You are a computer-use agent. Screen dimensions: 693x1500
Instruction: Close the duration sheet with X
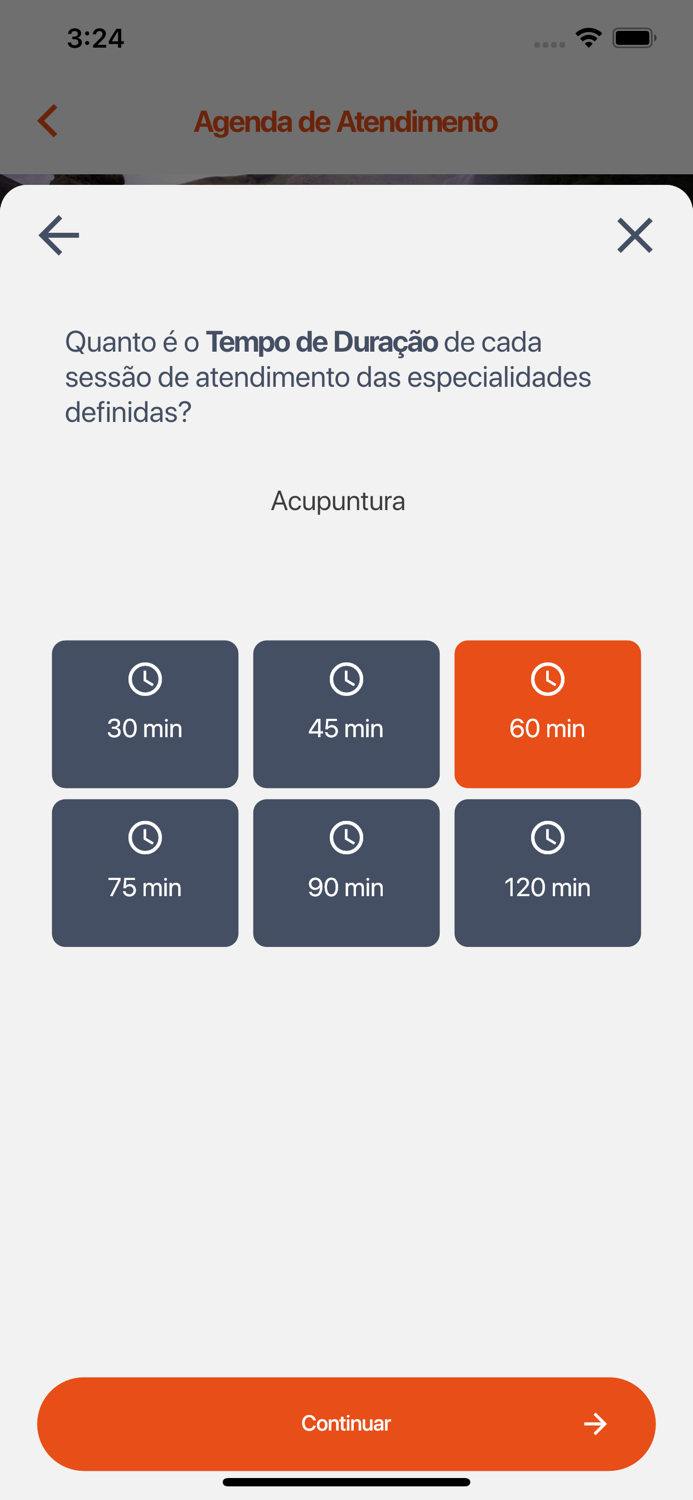(x=634, y=235)
